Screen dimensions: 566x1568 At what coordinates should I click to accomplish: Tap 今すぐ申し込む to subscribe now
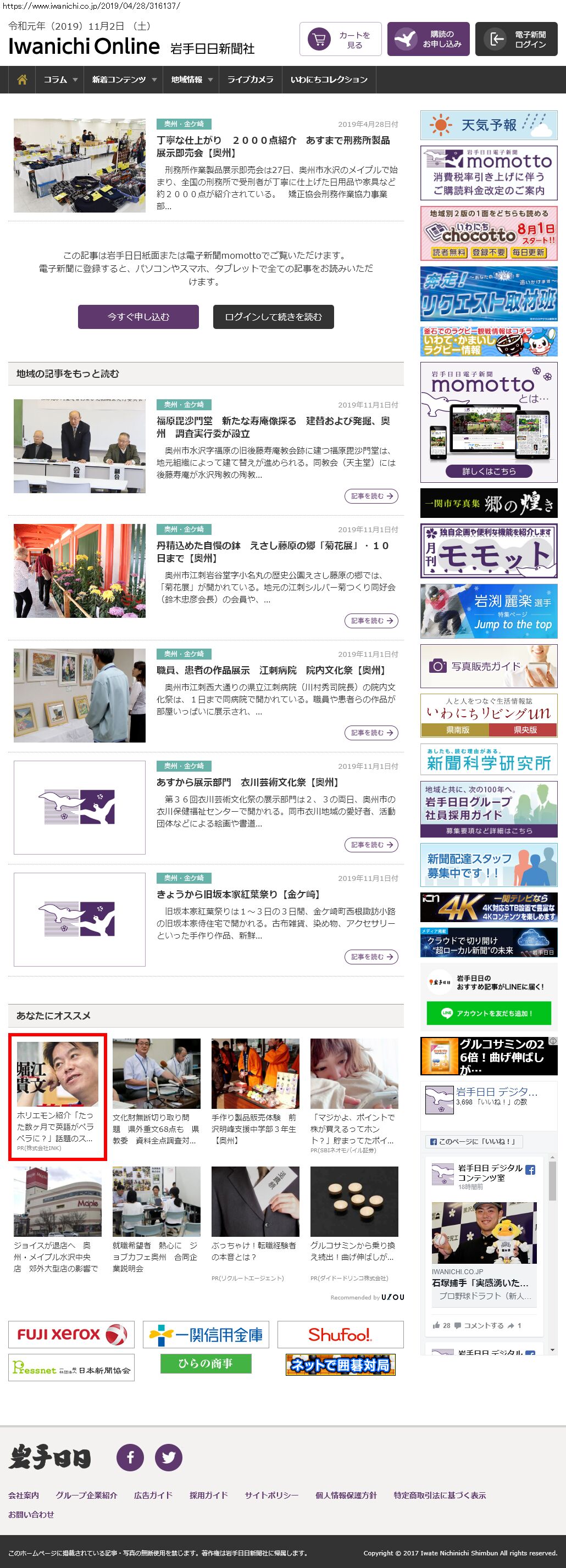coord(138,316)
